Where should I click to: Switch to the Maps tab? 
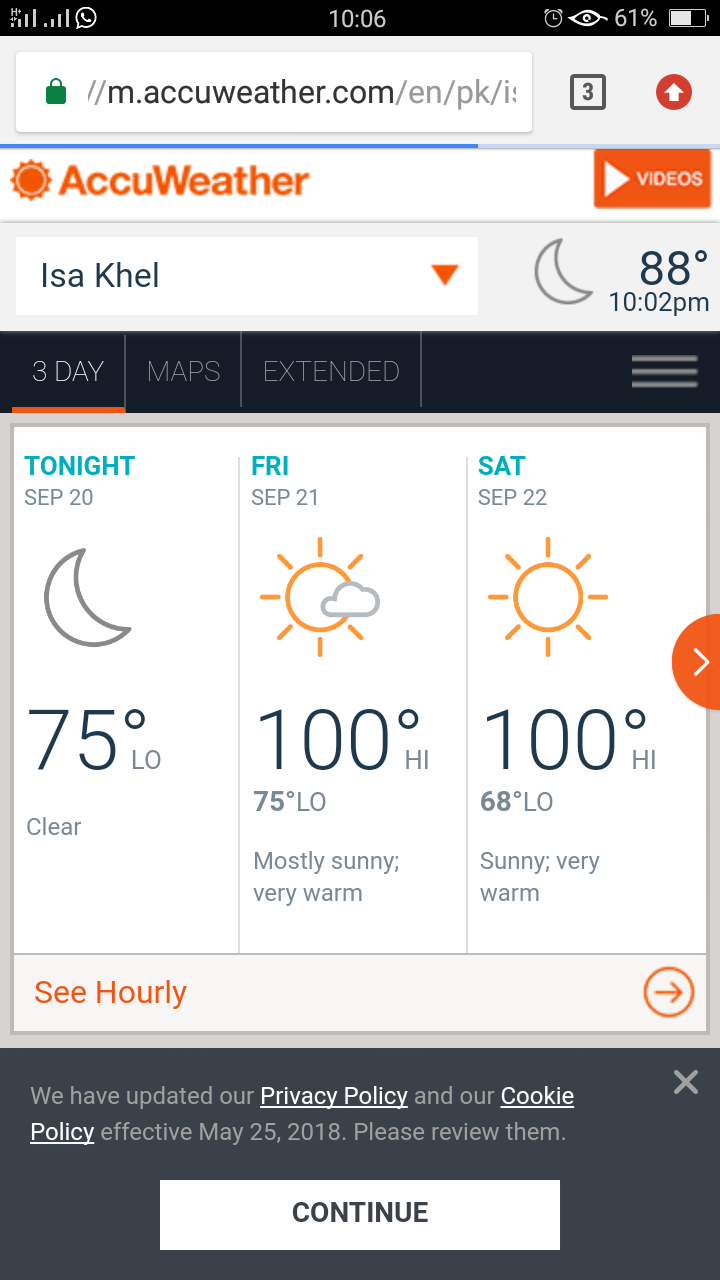pos(183,371)
